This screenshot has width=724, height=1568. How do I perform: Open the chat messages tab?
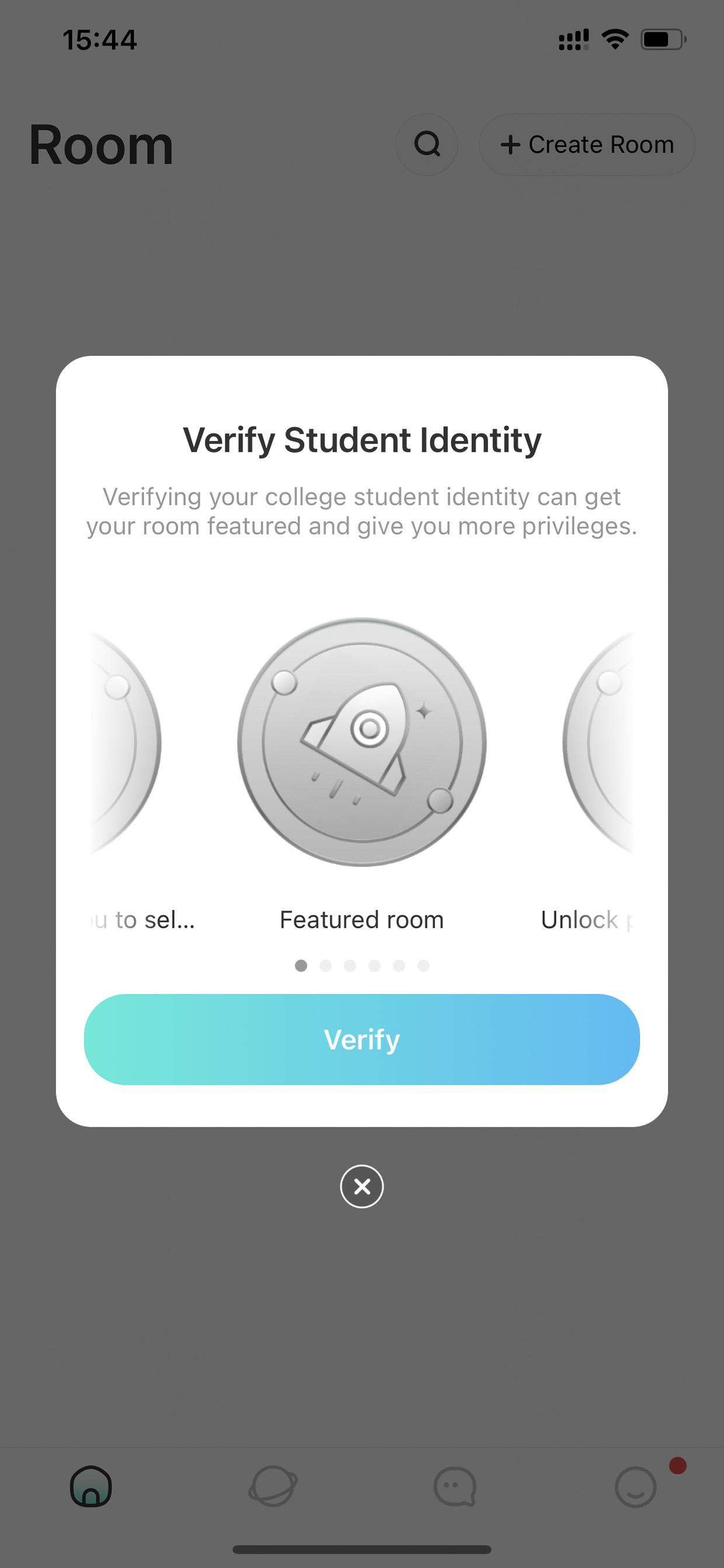[x=454, y=1486]
